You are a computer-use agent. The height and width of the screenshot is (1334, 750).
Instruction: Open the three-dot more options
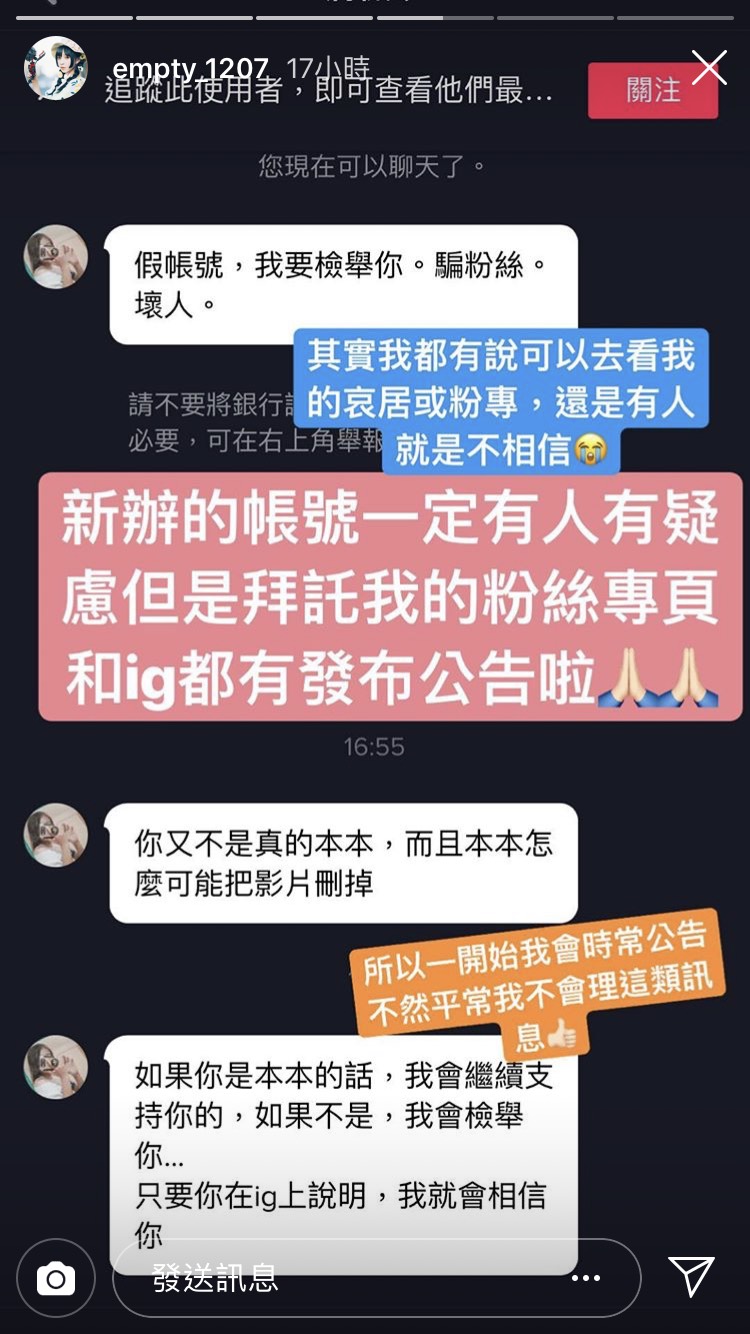[x=585, y=1278]
